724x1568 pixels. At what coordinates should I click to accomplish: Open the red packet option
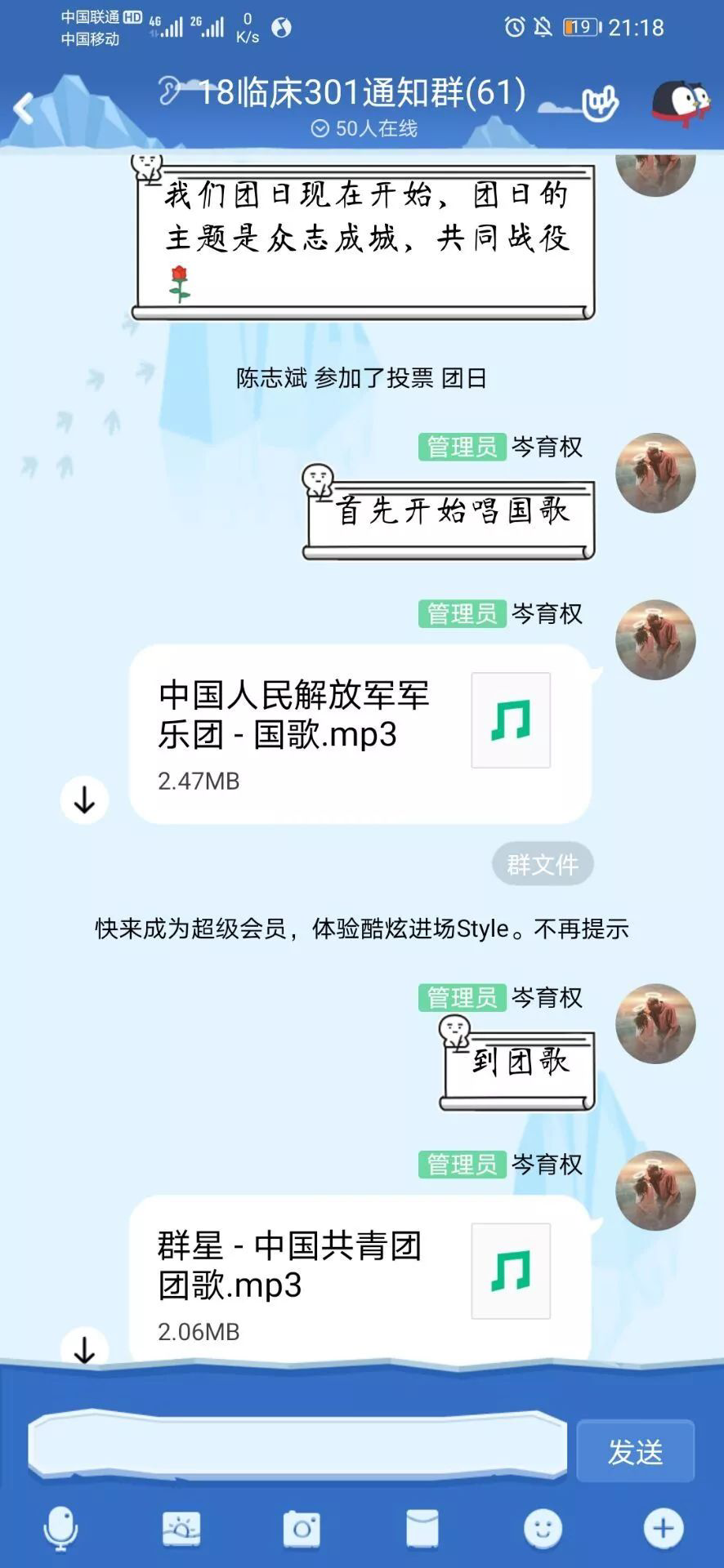click(422, 1529)
